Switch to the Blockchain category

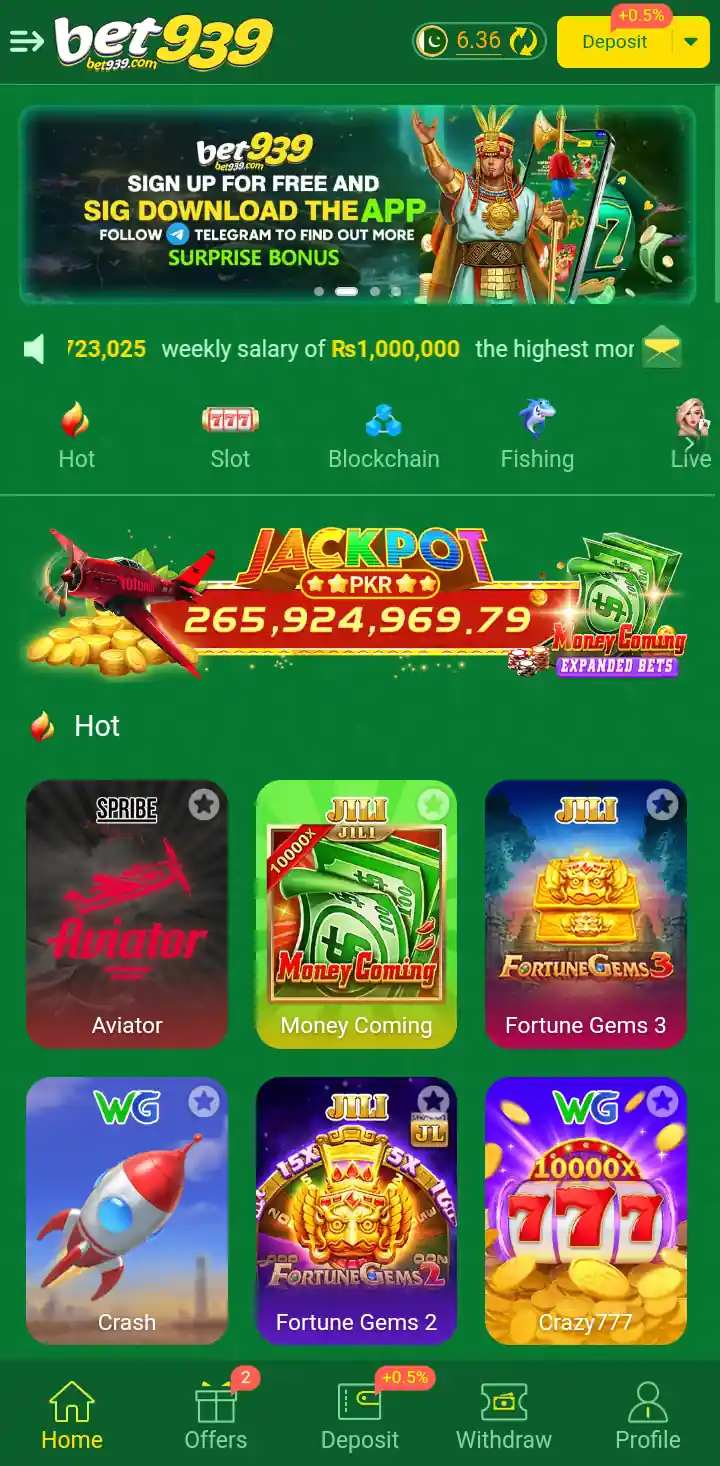[x=384, y=436]
